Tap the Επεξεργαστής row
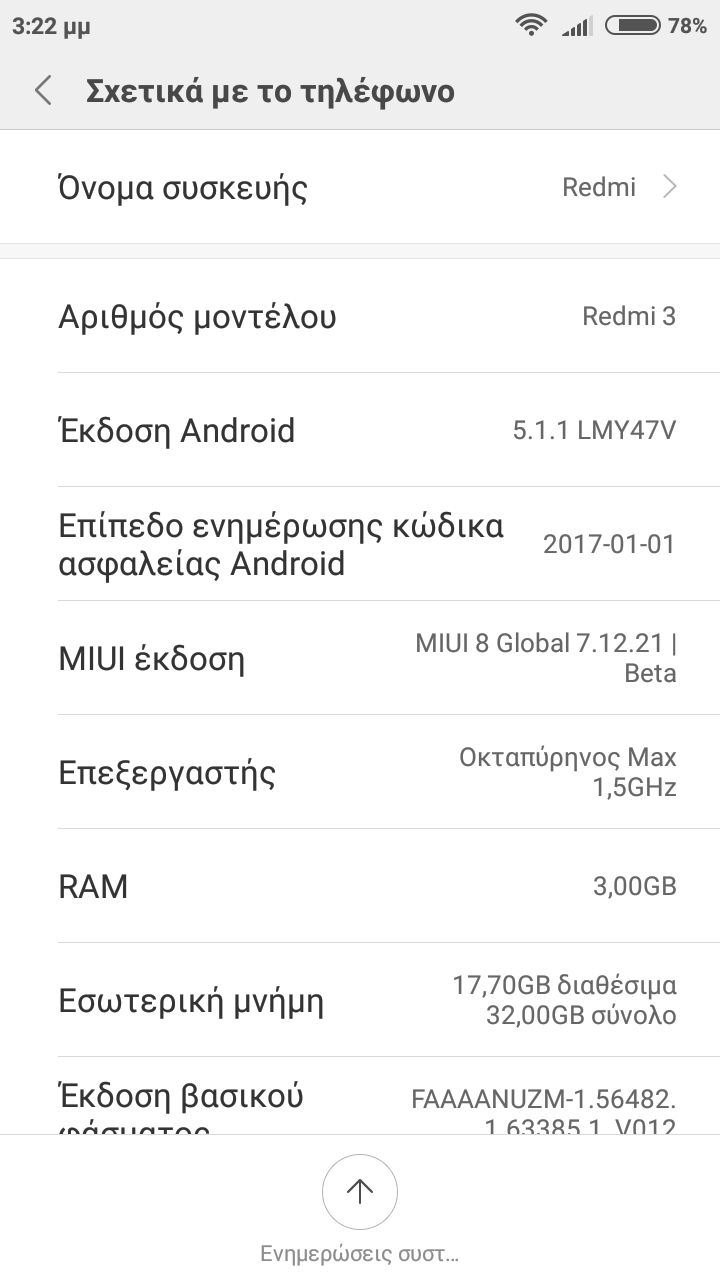 360,773
